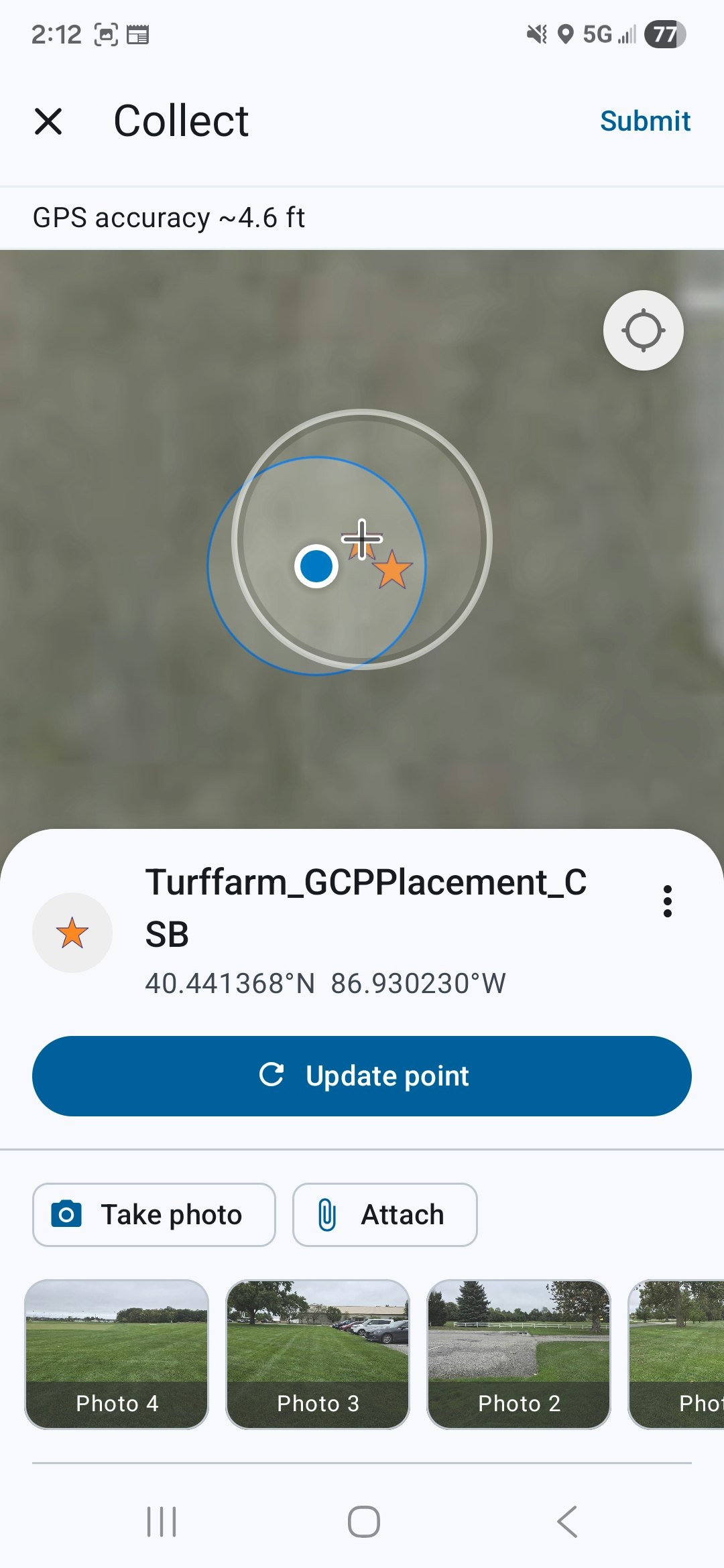Tap the blue GPS position dot
The image size is (724, 1568).
[316, 567]
